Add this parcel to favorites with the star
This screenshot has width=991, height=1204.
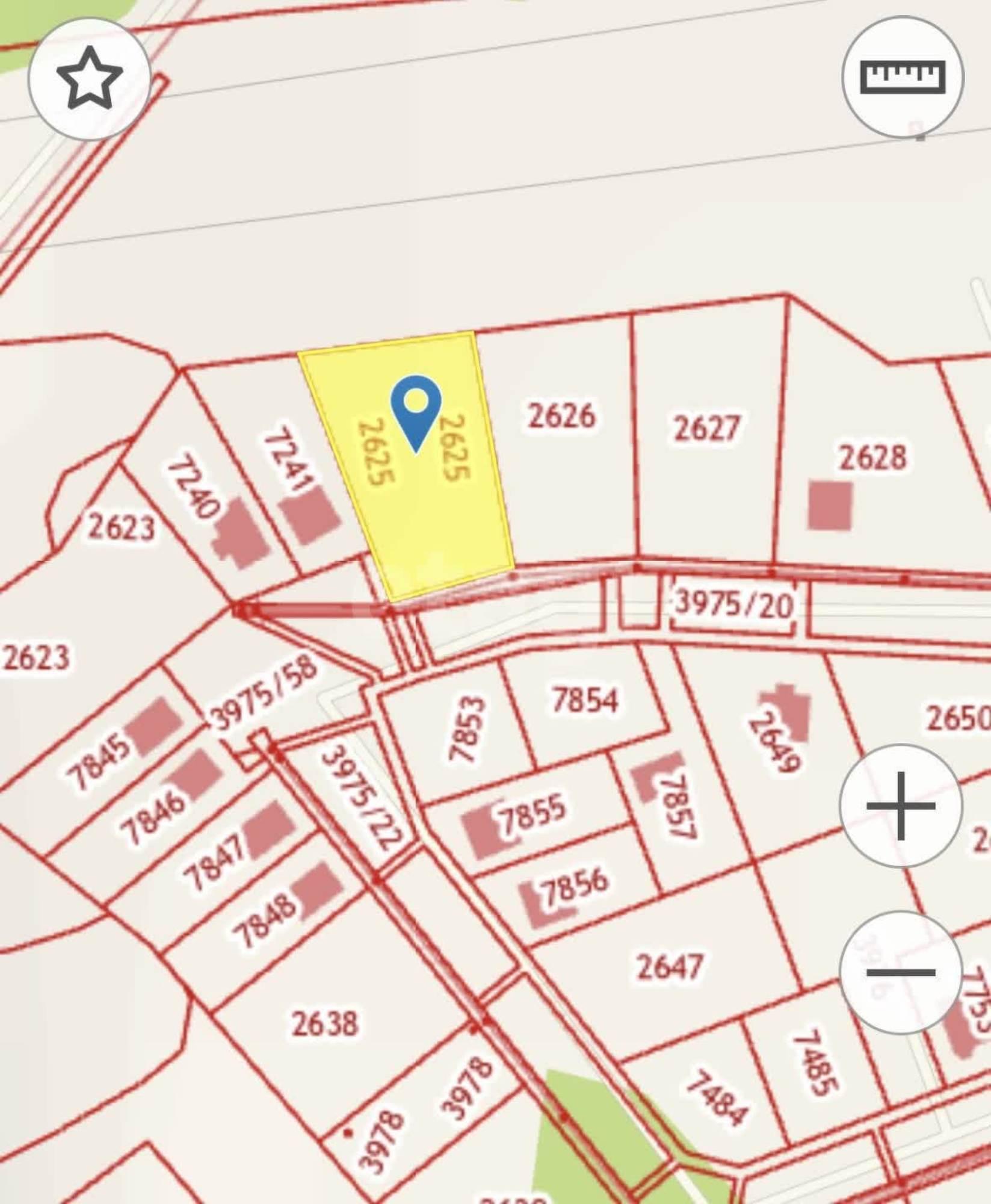(x=89, y=79)
